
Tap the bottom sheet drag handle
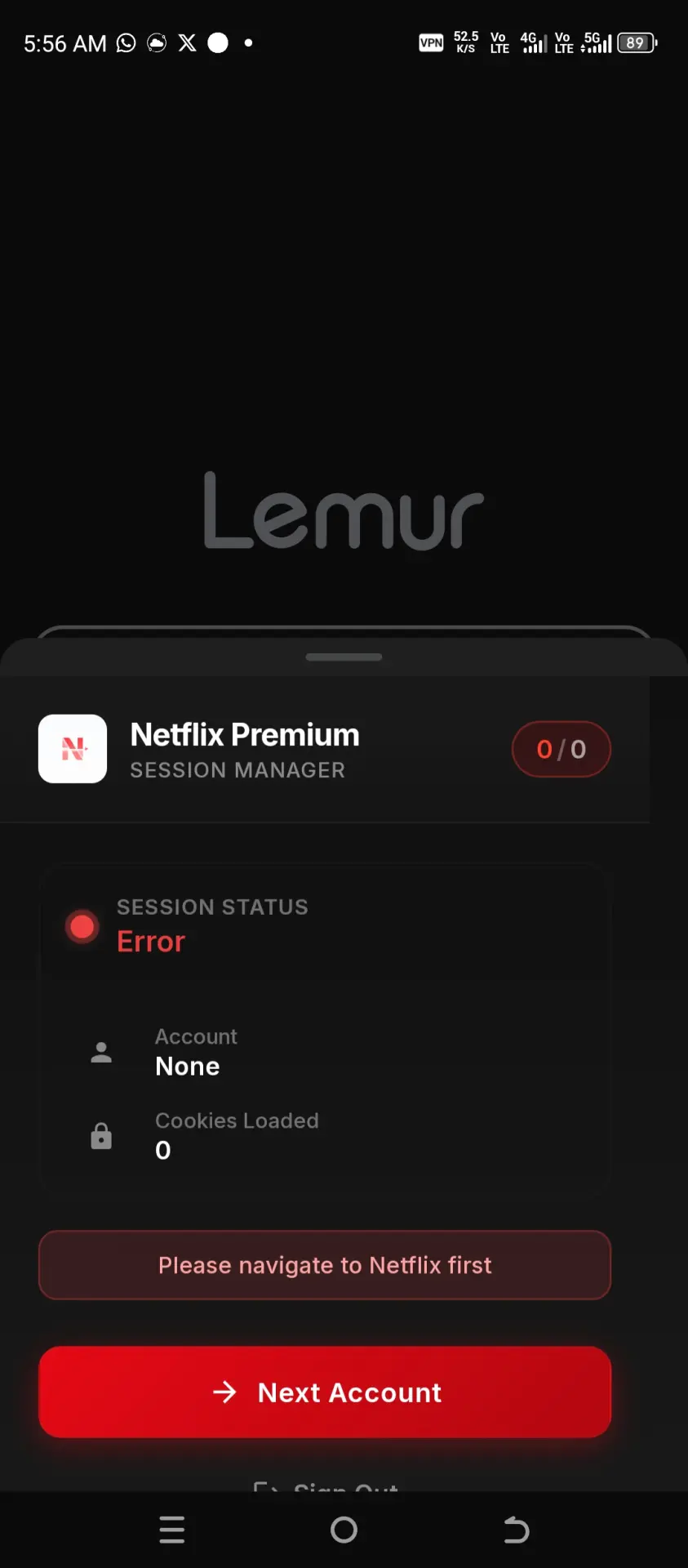click(x=344, y=657)
